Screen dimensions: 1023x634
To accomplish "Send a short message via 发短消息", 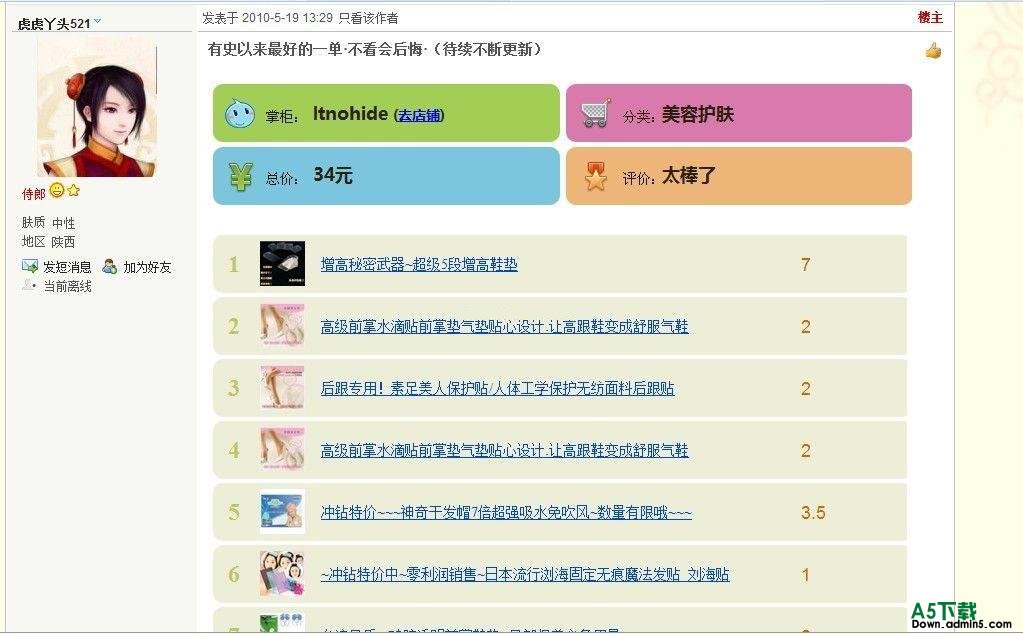I will (58, 267).
